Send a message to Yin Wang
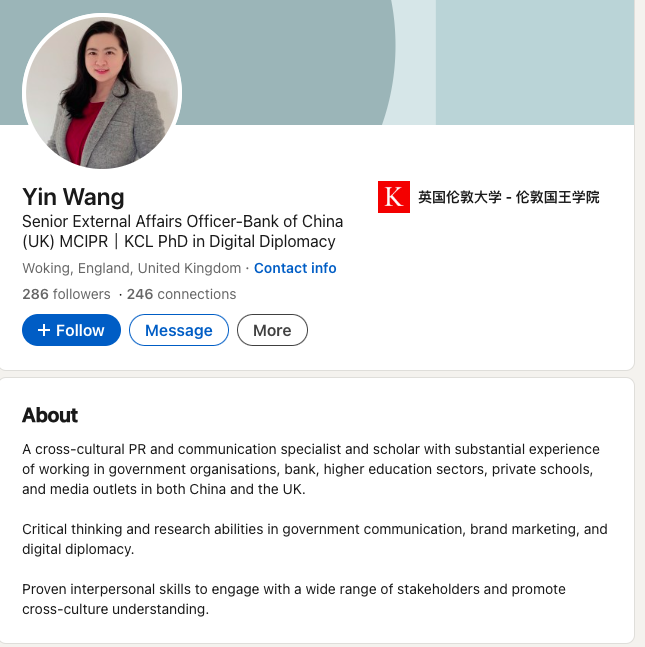Viewport: 645px width, 647px height. [179, 330]
